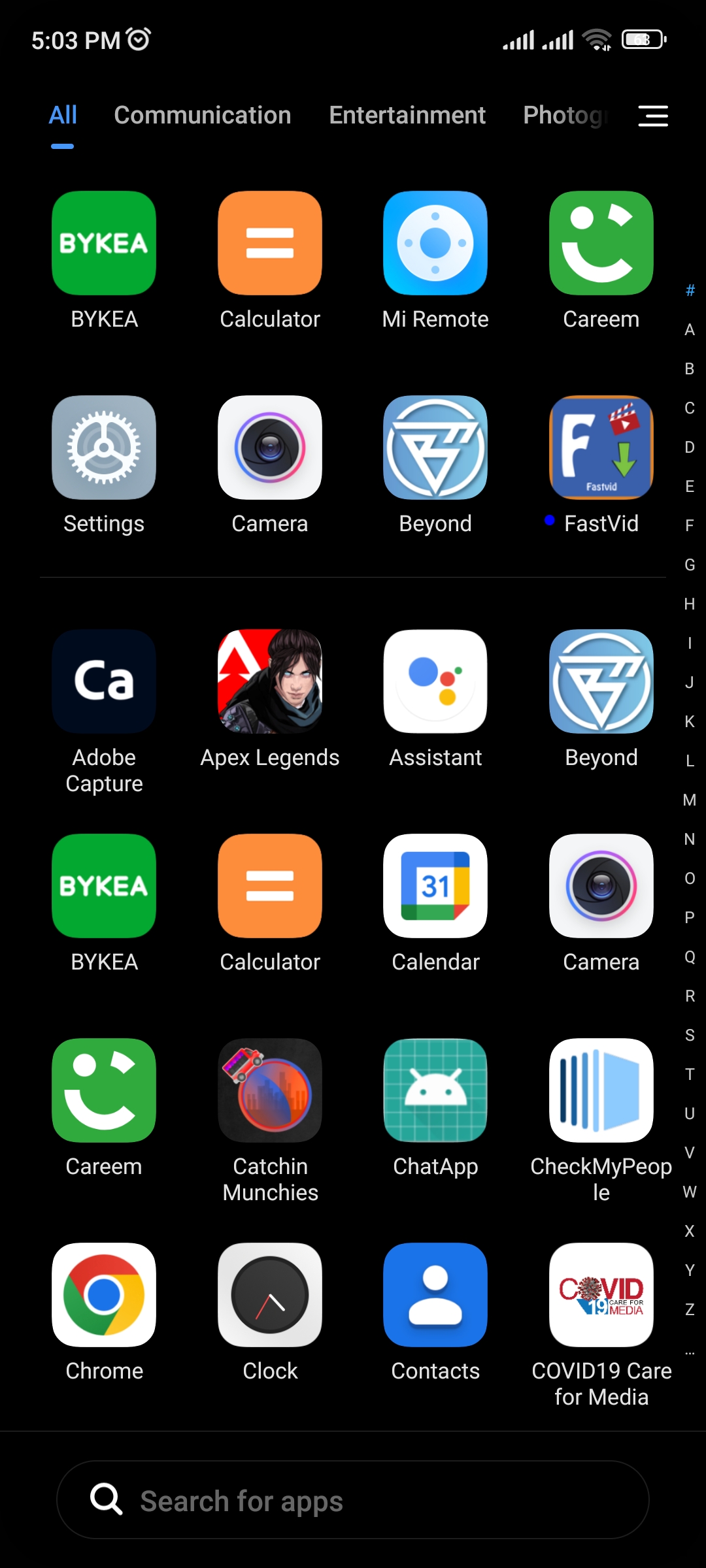706x1568 pixels.
Task: Switch to the Entertainment tab
Action: 407,115
